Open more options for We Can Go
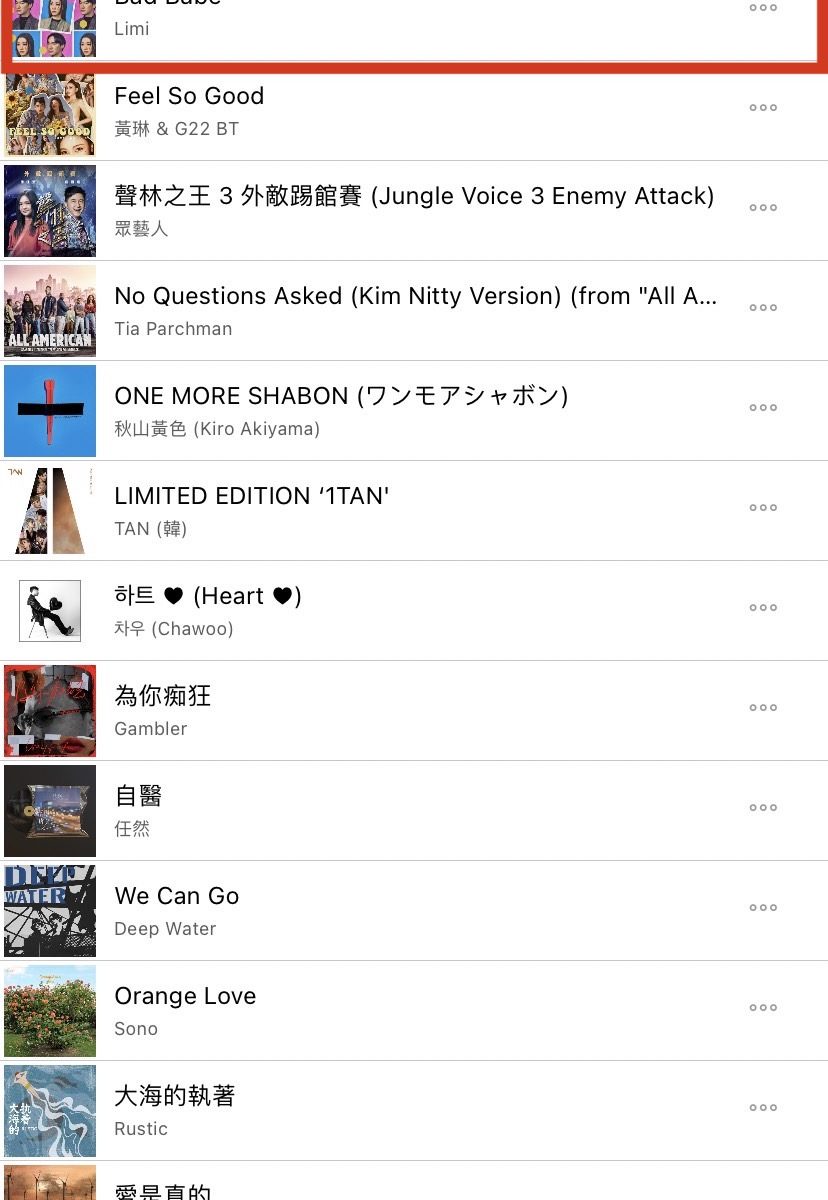828x1200 pixels. coord(763,908)
